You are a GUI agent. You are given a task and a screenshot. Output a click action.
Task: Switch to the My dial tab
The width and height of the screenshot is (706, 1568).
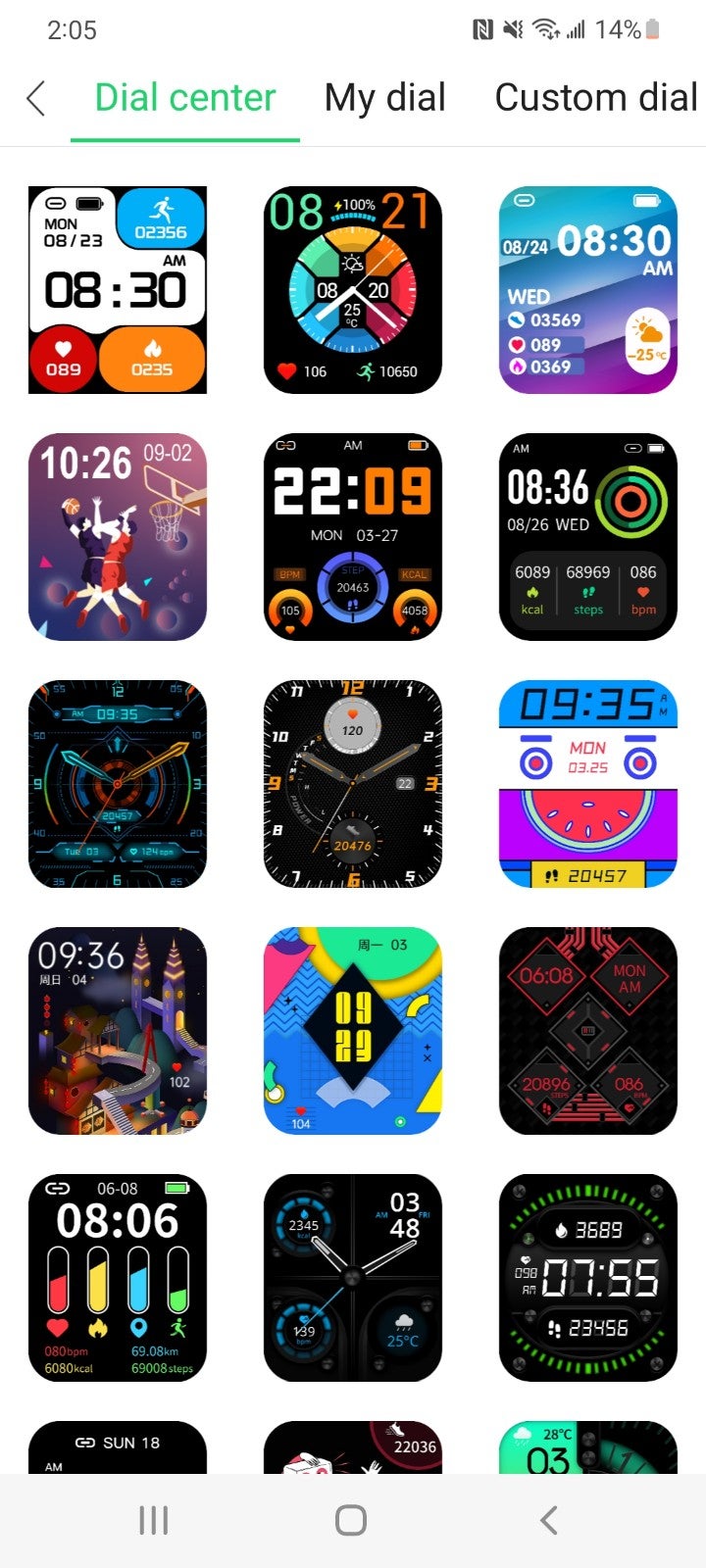click(x=384, y=98)
